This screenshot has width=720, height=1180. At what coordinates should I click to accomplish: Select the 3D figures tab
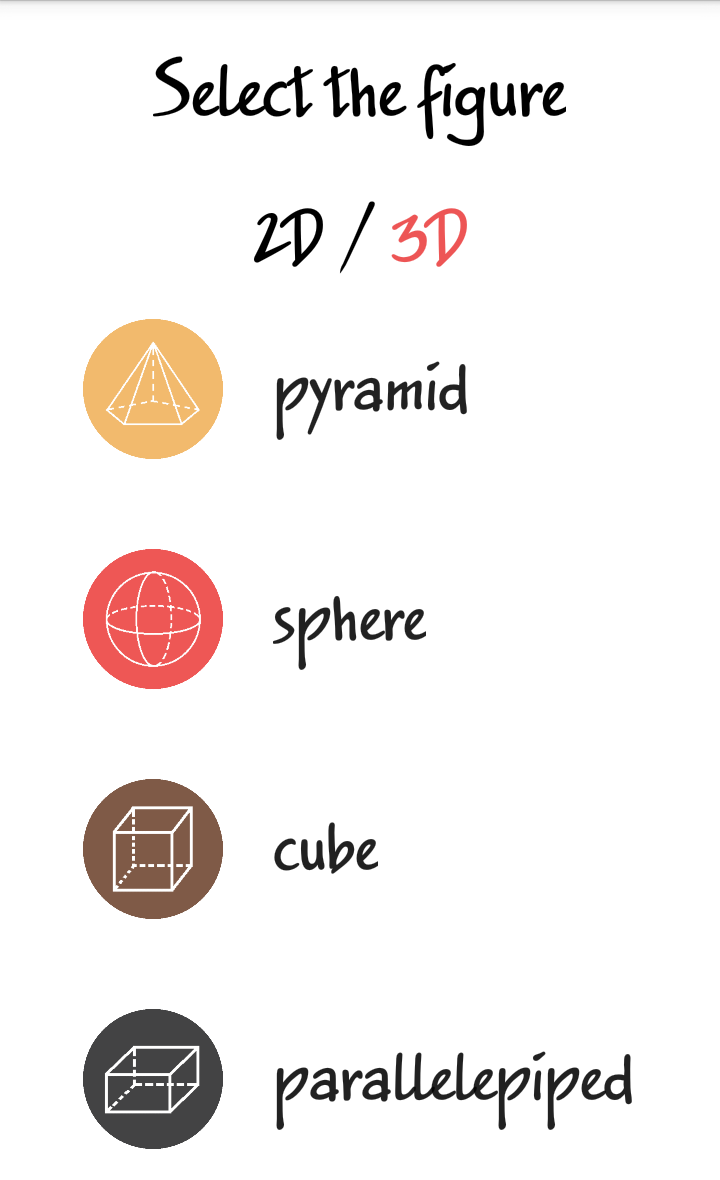tap(429, 240)
